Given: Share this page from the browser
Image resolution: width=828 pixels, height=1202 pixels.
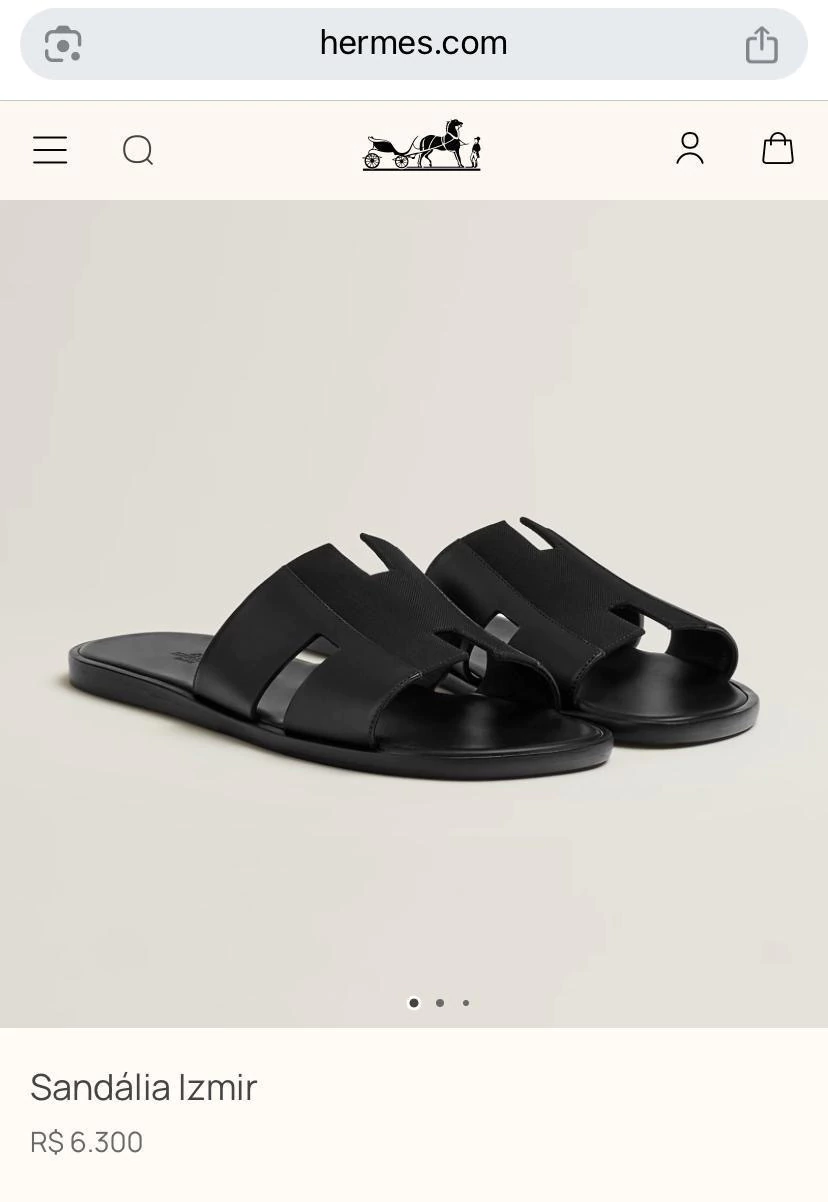Looking at the screenshot, I should pyautogui.click(x=761, y=44).
